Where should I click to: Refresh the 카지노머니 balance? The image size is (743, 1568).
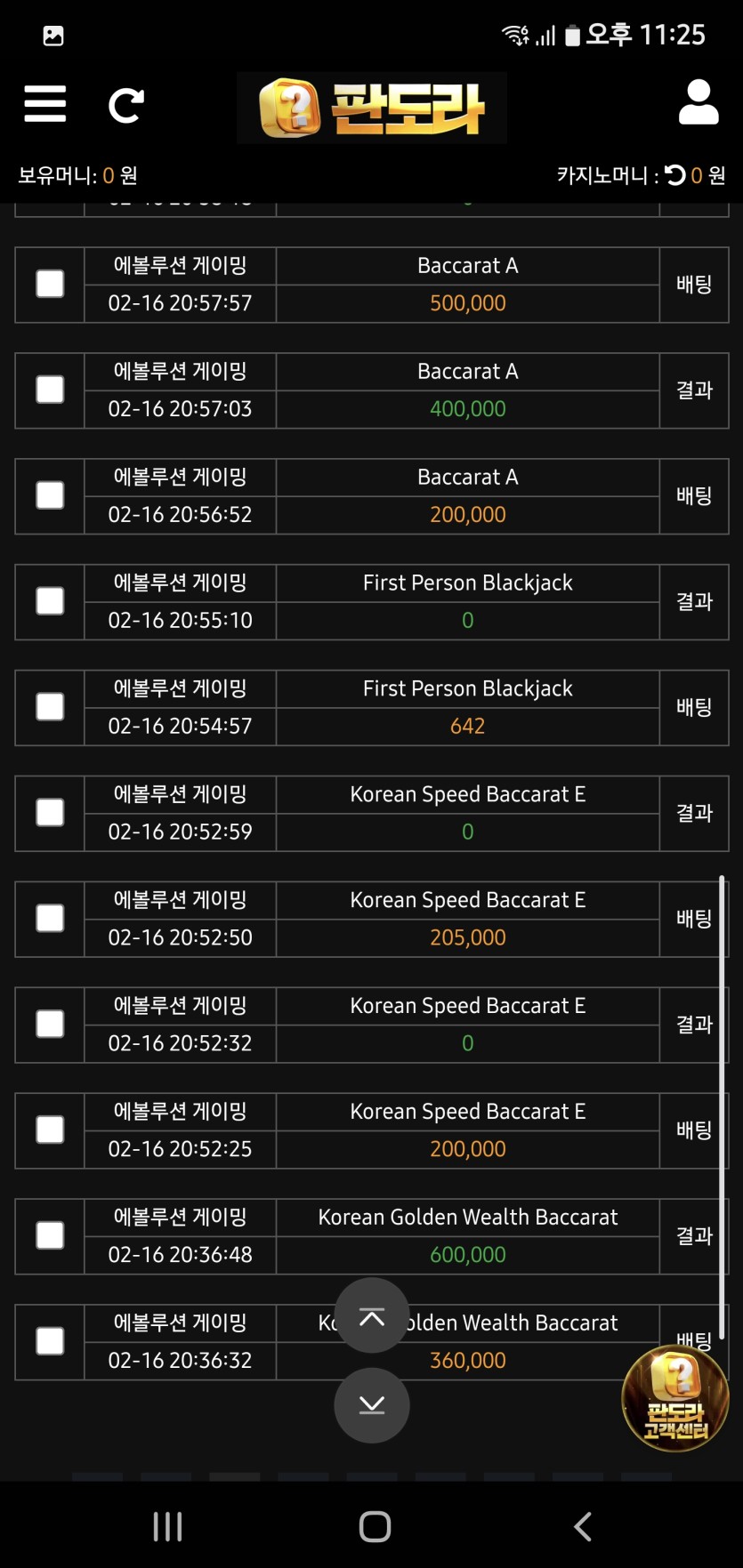[676, 175]
